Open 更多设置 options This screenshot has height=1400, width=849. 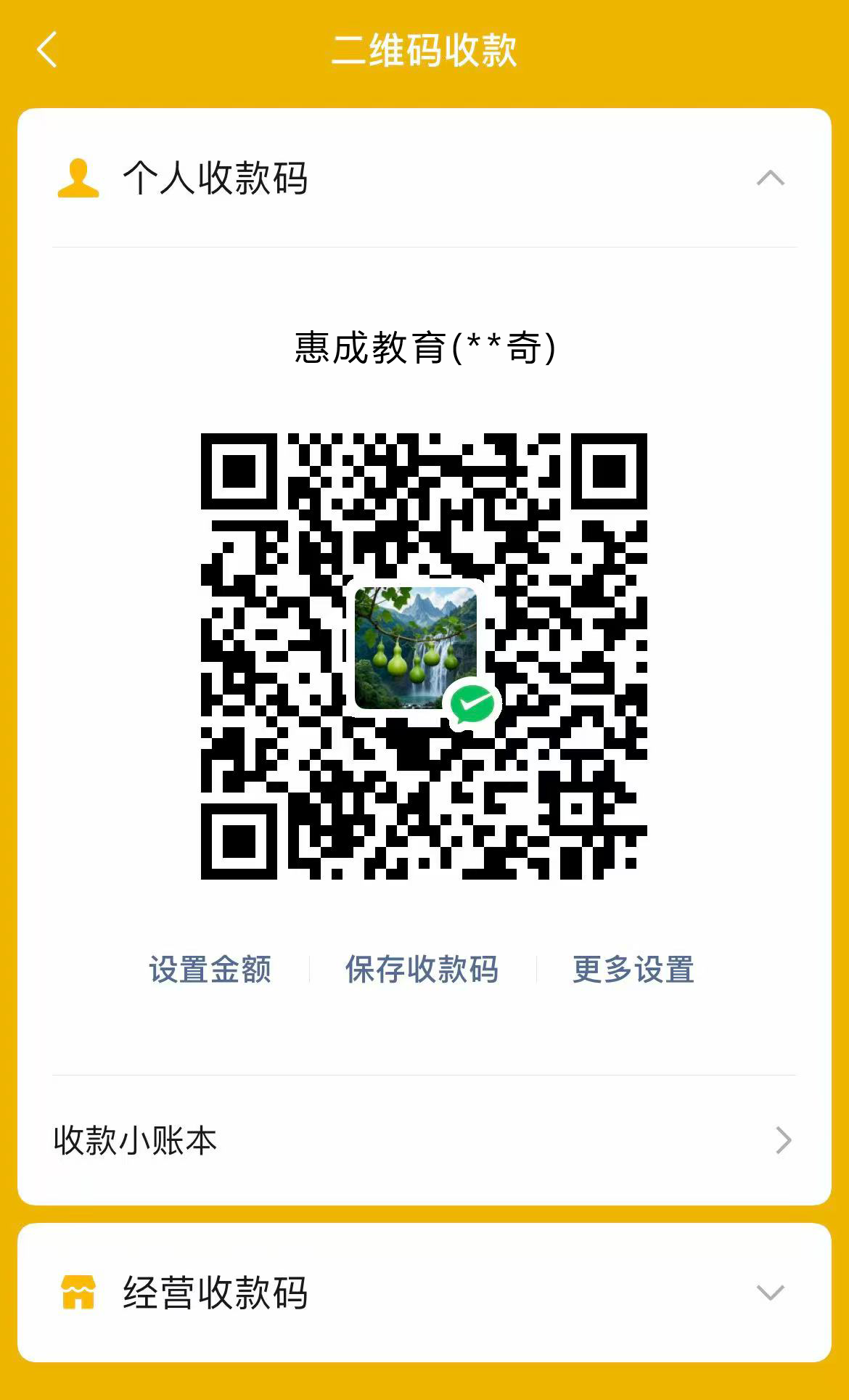click(x=633, y=970)
